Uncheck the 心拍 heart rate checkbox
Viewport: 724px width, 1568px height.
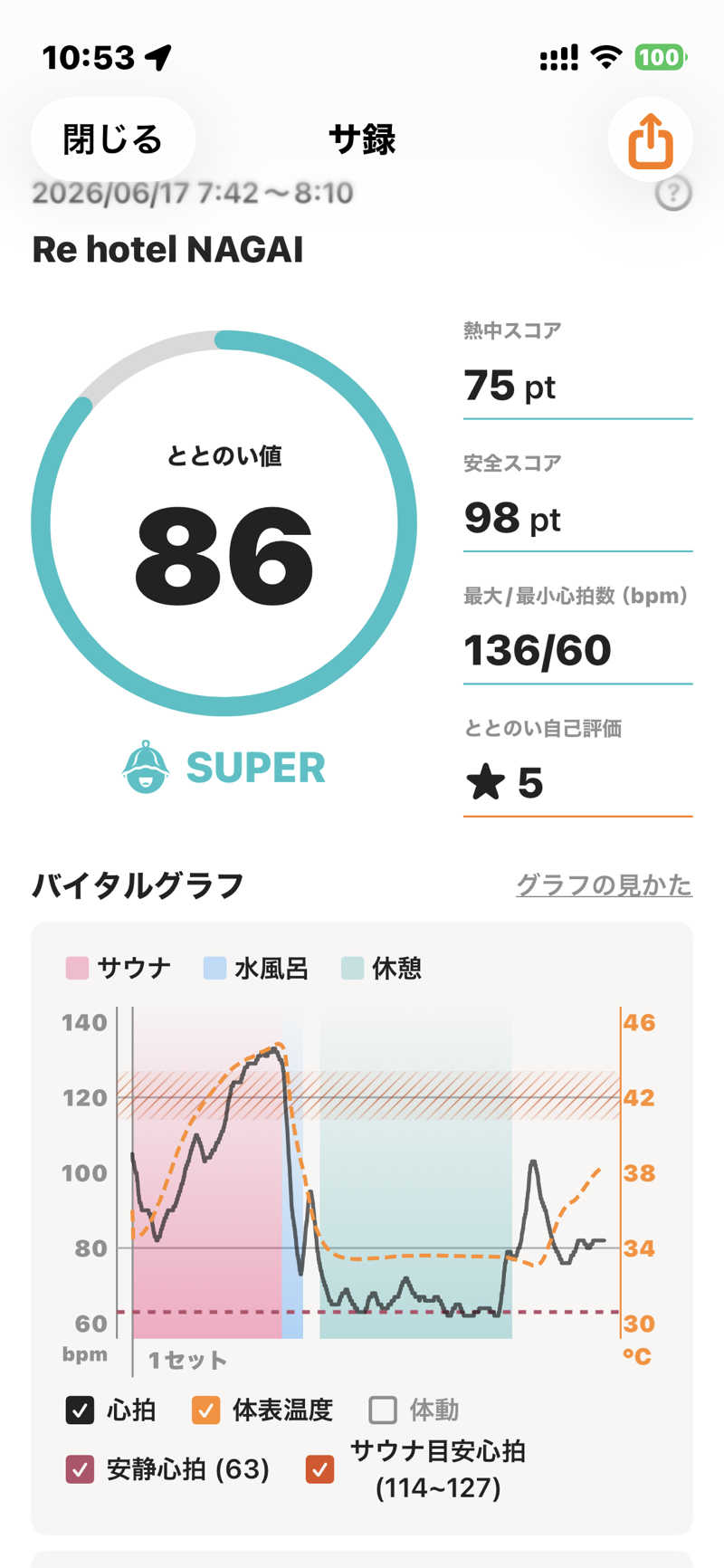(x=80, y=1410)
